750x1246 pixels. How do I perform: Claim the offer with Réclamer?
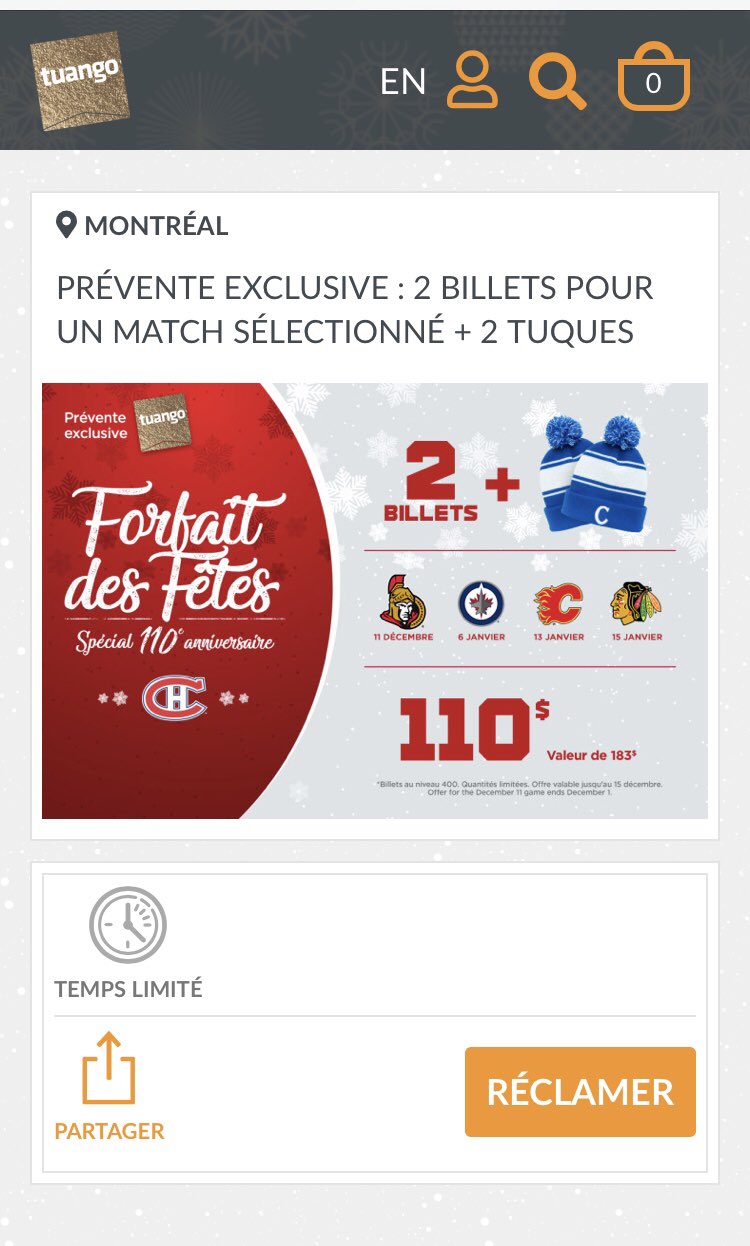pyautogui.click(x=580, y=1092)
